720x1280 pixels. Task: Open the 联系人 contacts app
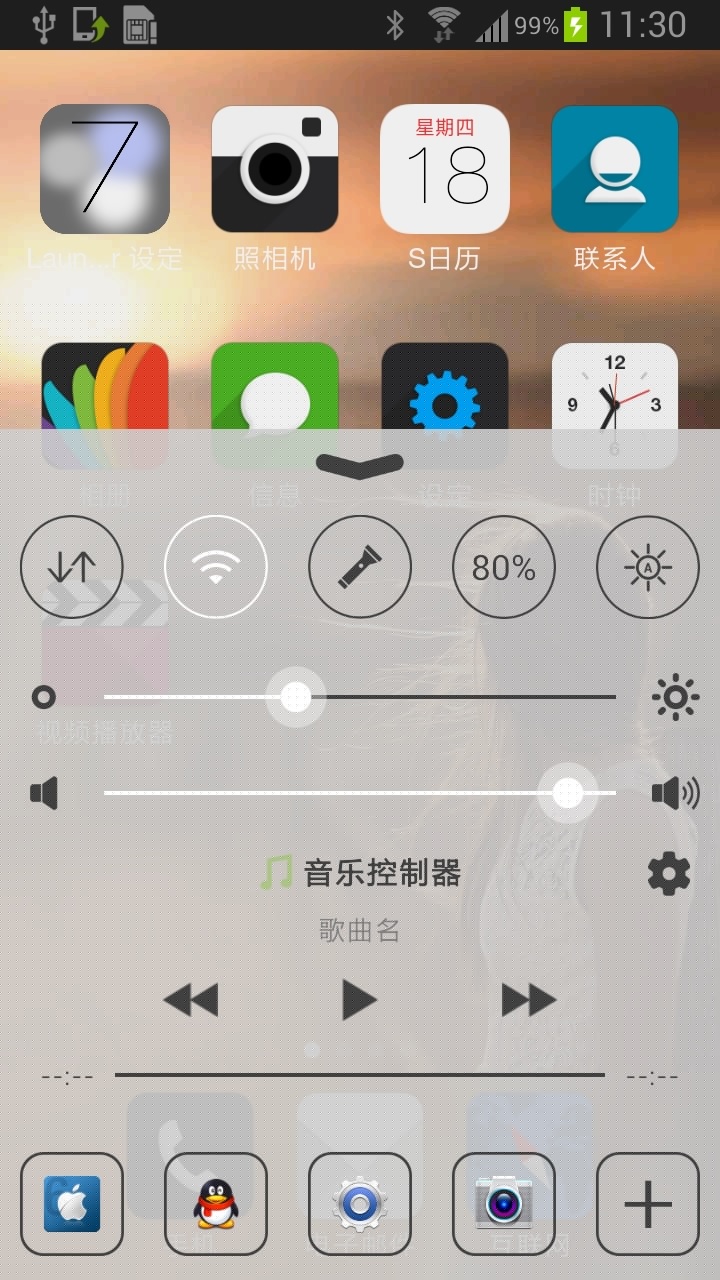615,169
